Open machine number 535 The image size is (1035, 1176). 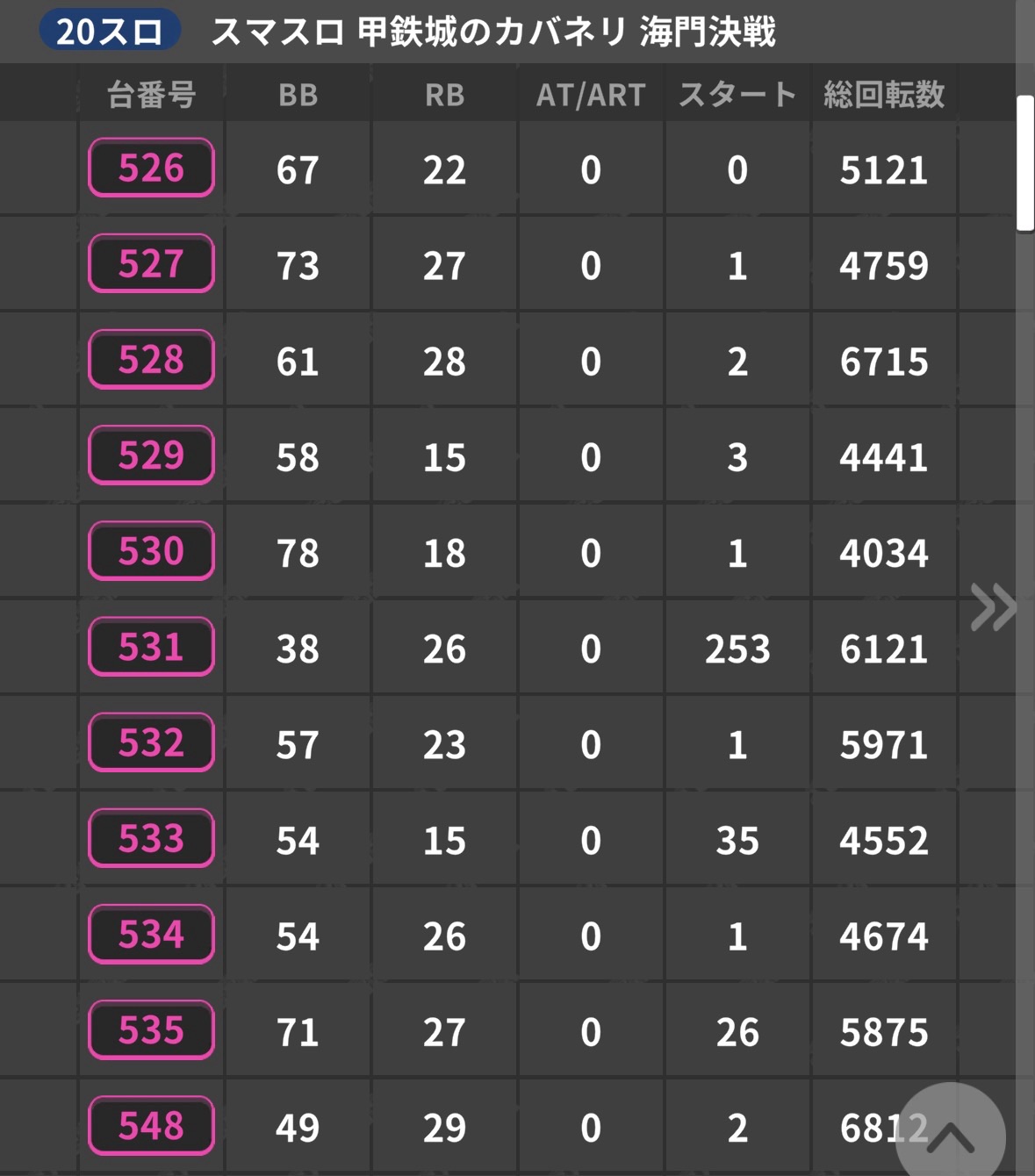(151, 1029)
